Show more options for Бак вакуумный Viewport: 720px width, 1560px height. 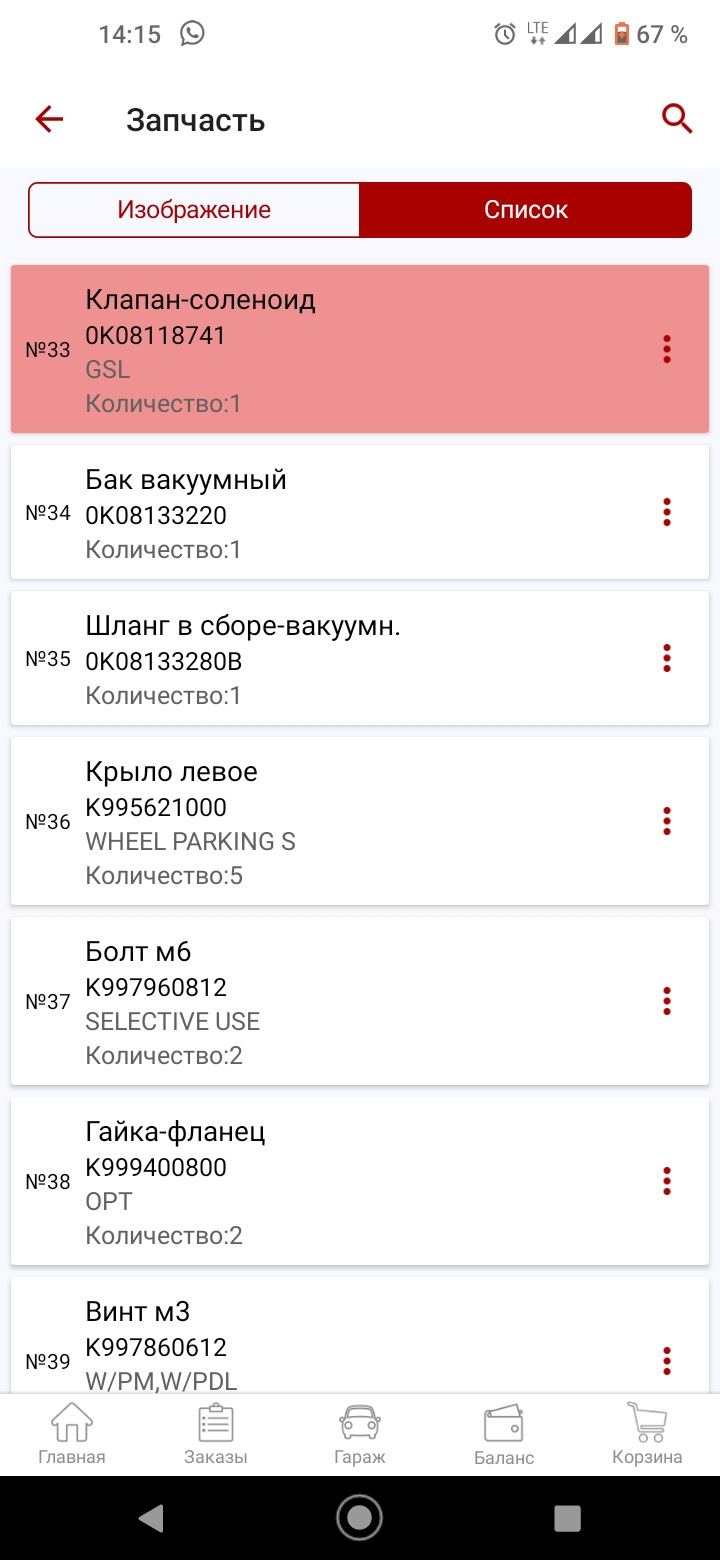[667, 512]
